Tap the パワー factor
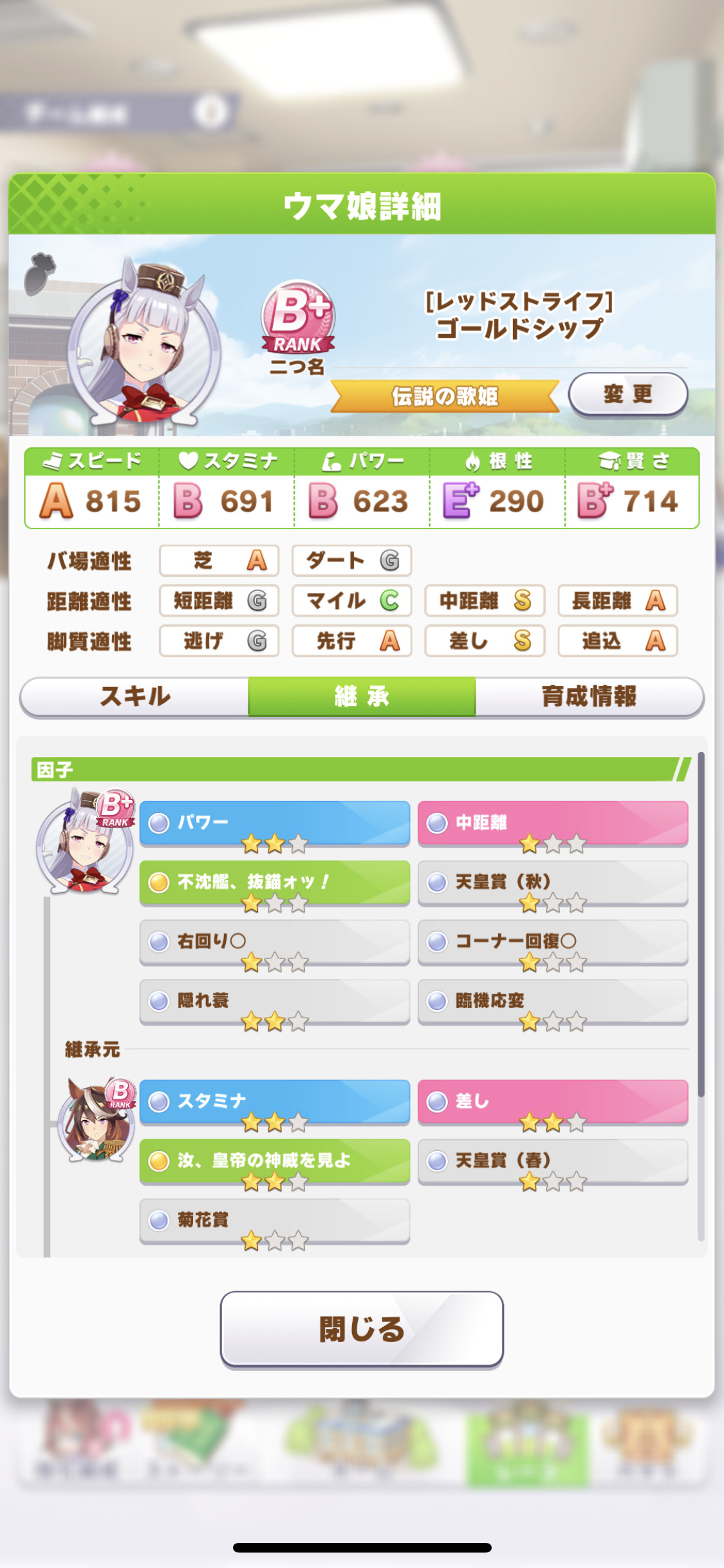The width and height of the screenshot is (724, 1568). tap(275, 823)
